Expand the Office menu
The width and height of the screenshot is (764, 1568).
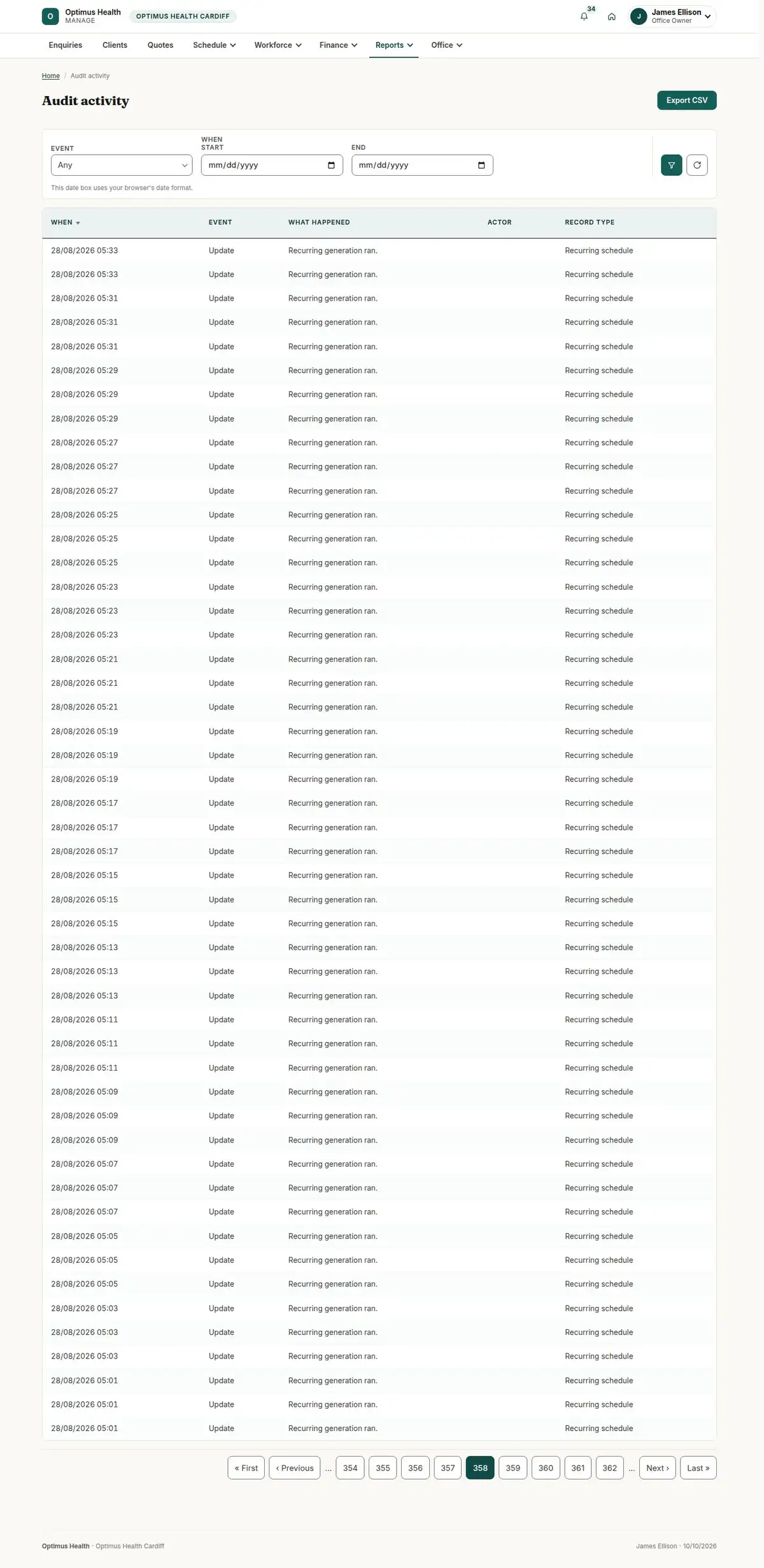pos(446,45)
